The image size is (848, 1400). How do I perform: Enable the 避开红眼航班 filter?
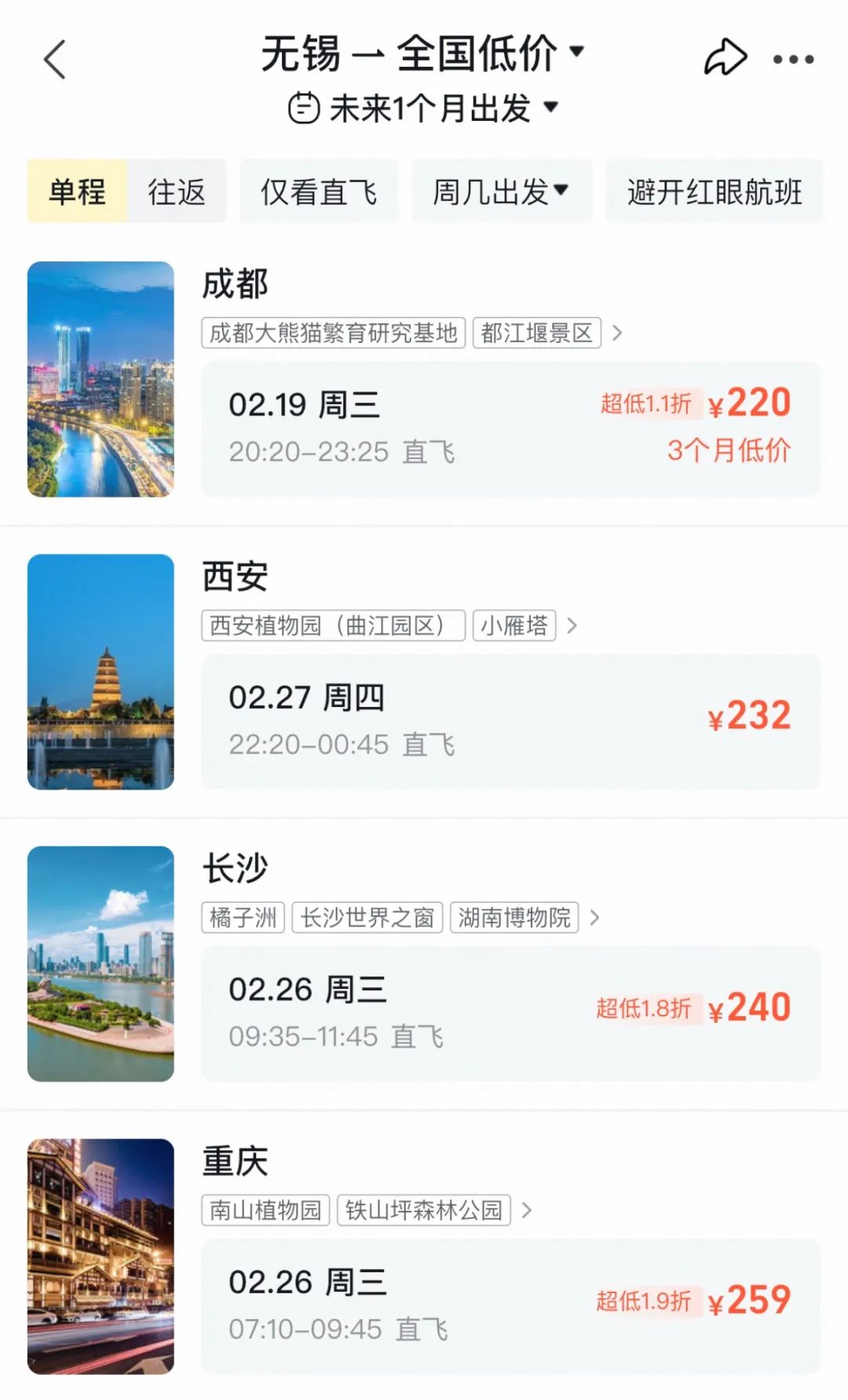(715, 191)
